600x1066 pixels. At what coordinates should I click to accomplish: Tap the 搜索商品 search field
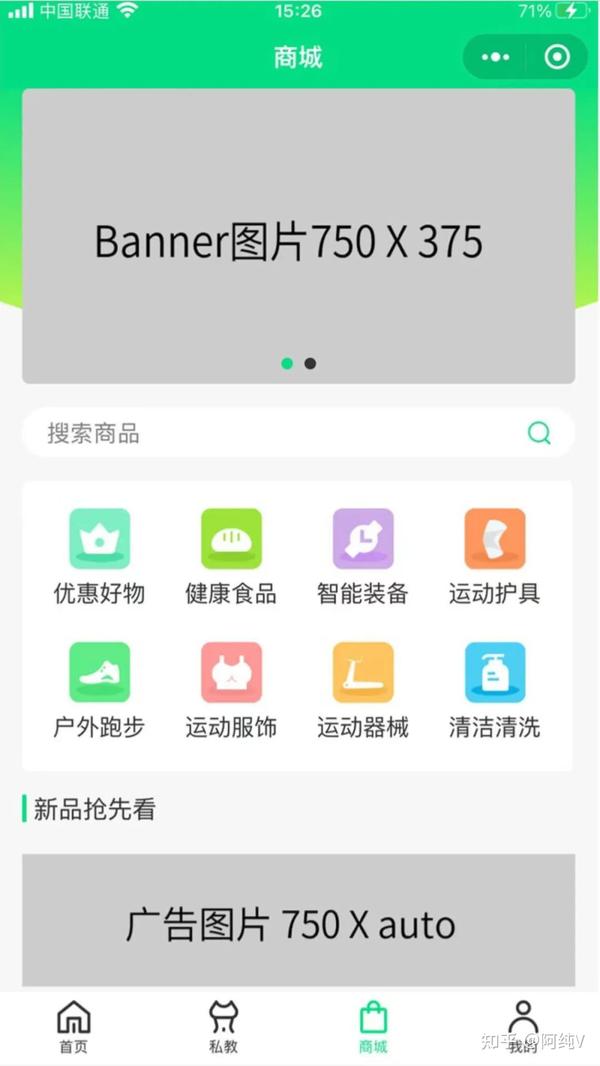tap(298, 433)
